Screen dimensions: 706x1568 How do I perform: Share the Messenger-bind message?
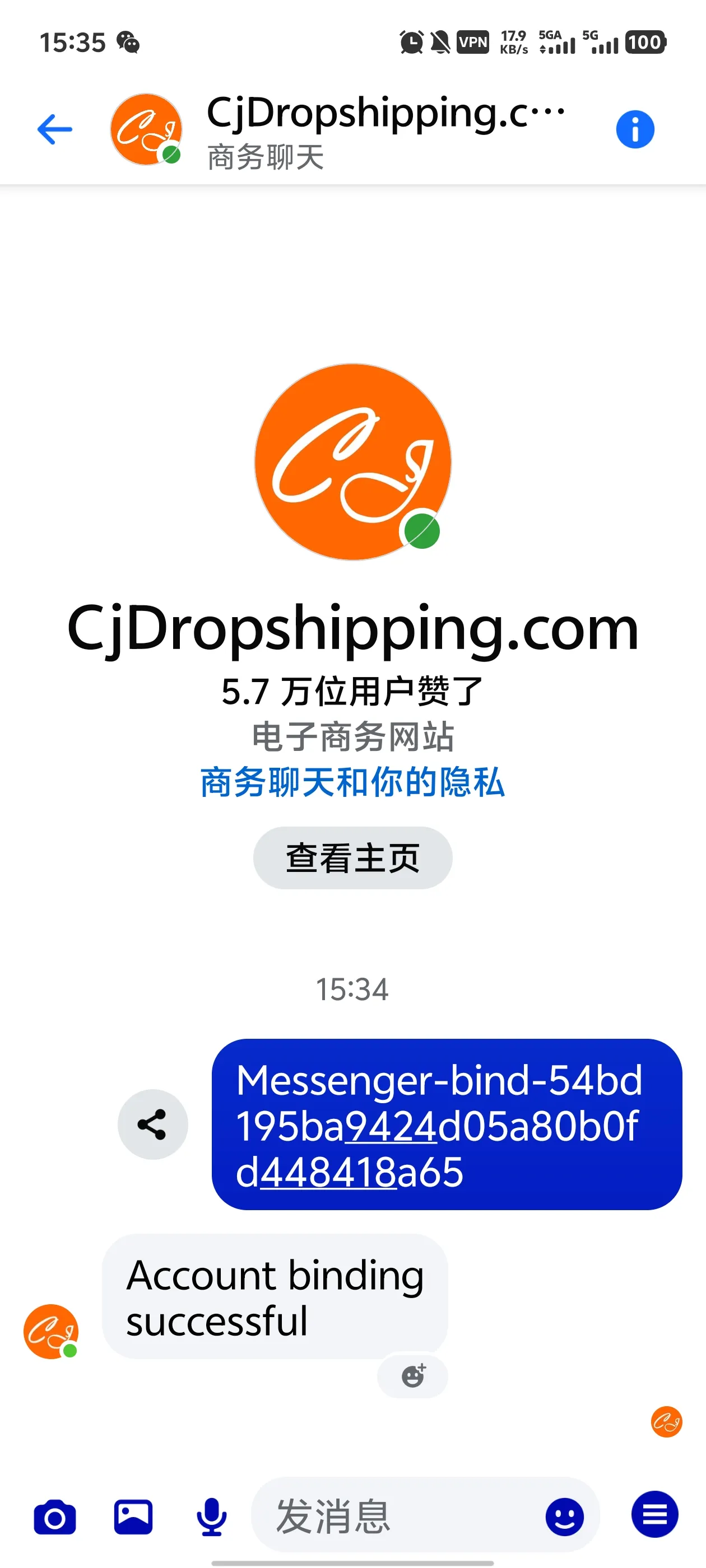[152, 1124]
